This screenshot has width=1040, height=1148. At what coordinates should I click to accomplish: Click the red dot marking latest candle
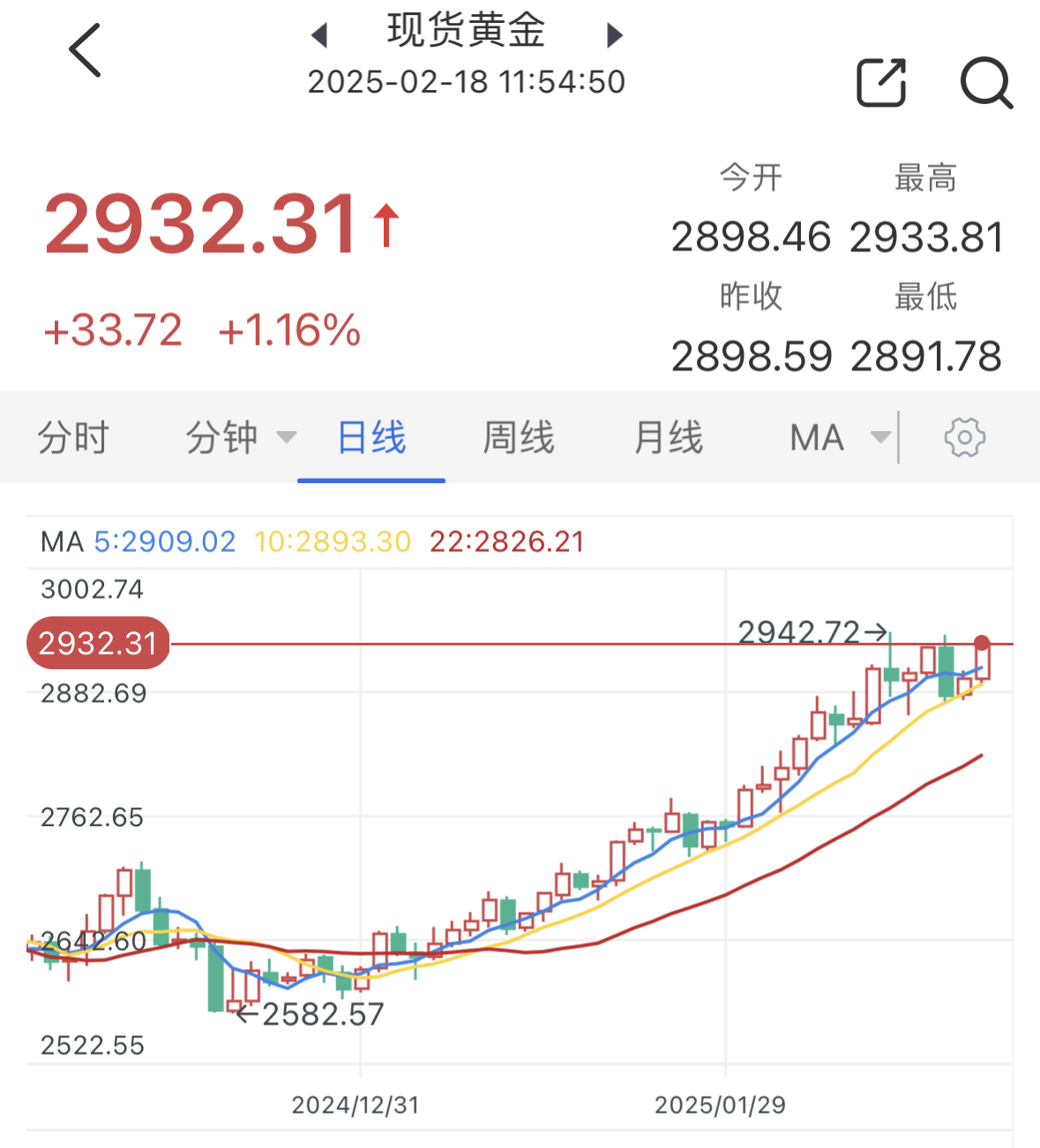[983, 643]
